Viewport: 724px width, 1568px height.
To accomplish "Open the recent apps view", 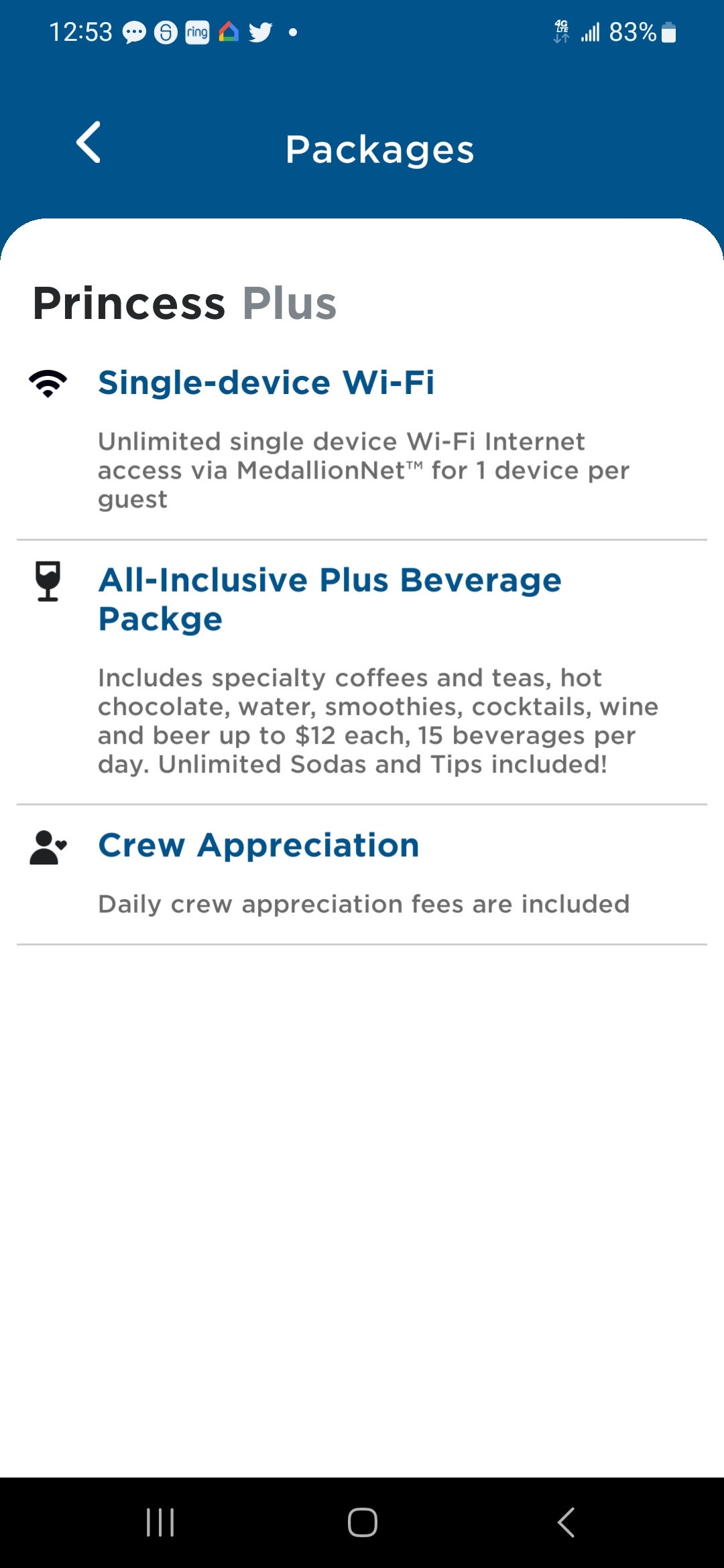I will (160, 1522).
